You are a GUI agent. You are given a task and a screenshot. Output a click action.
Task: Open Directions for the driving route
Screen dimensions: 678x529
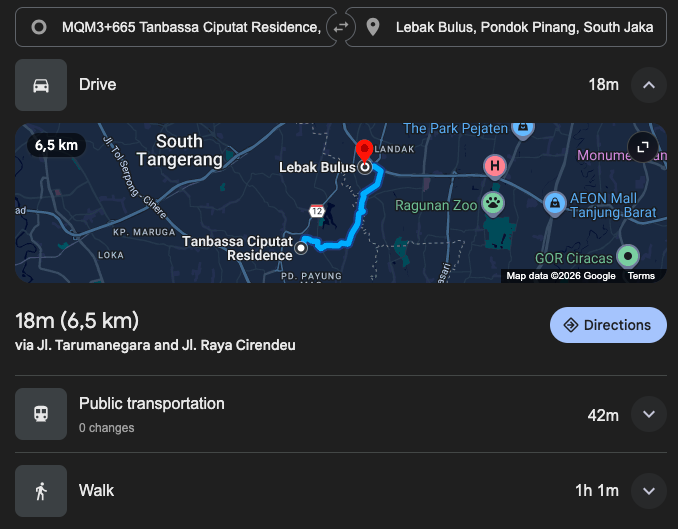pyautogui.click(x=608, y=325)
